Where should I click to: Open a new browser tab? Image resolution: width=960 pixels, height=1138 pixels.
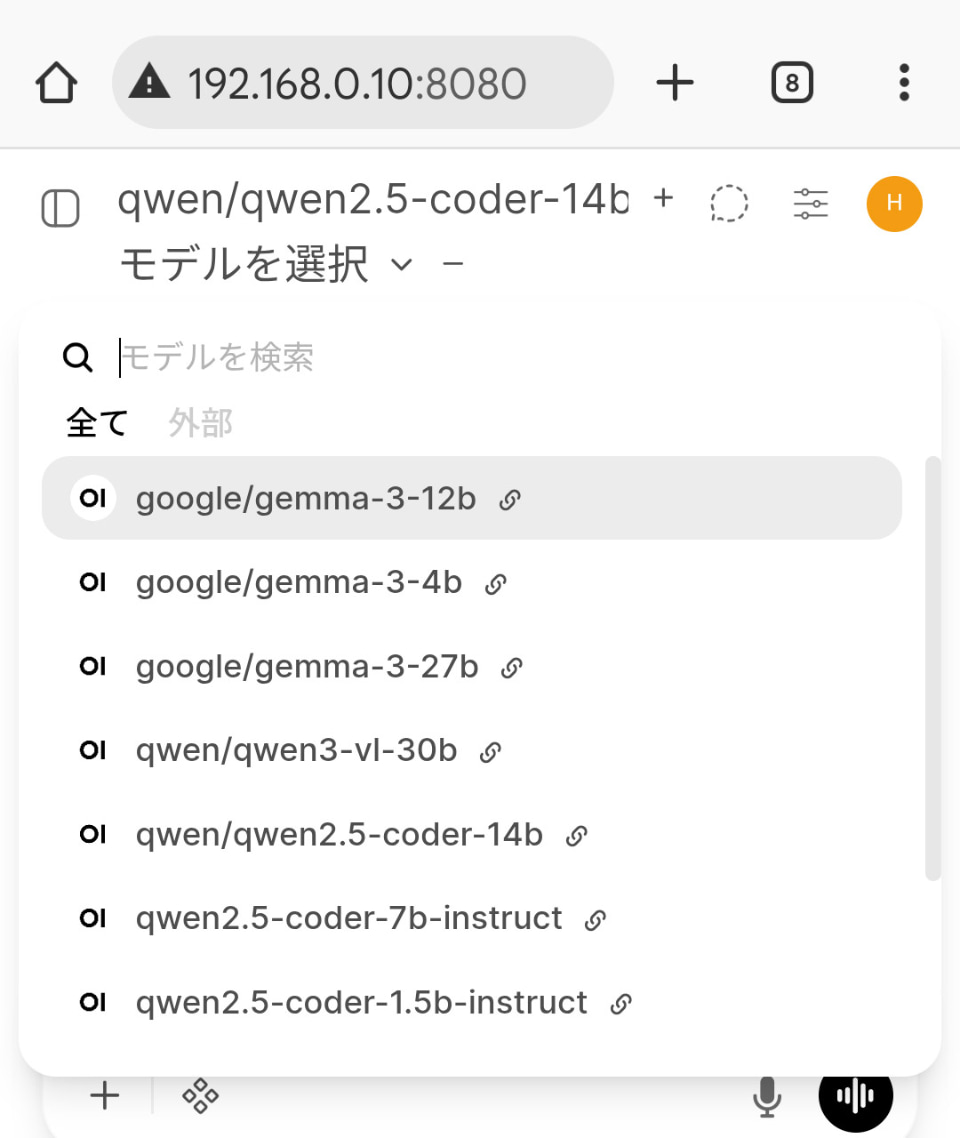point(675,83)
